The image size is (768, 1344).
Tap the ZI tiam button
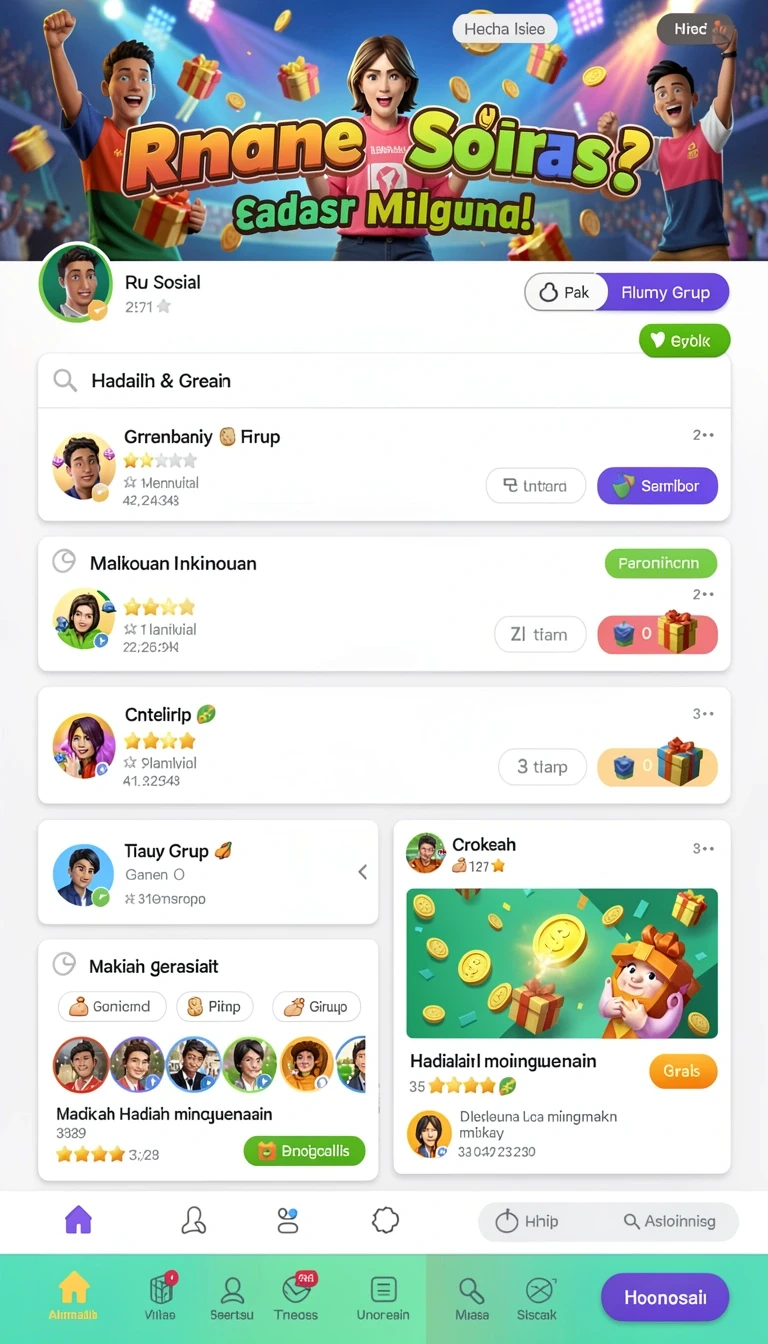(x=540, y=634)
